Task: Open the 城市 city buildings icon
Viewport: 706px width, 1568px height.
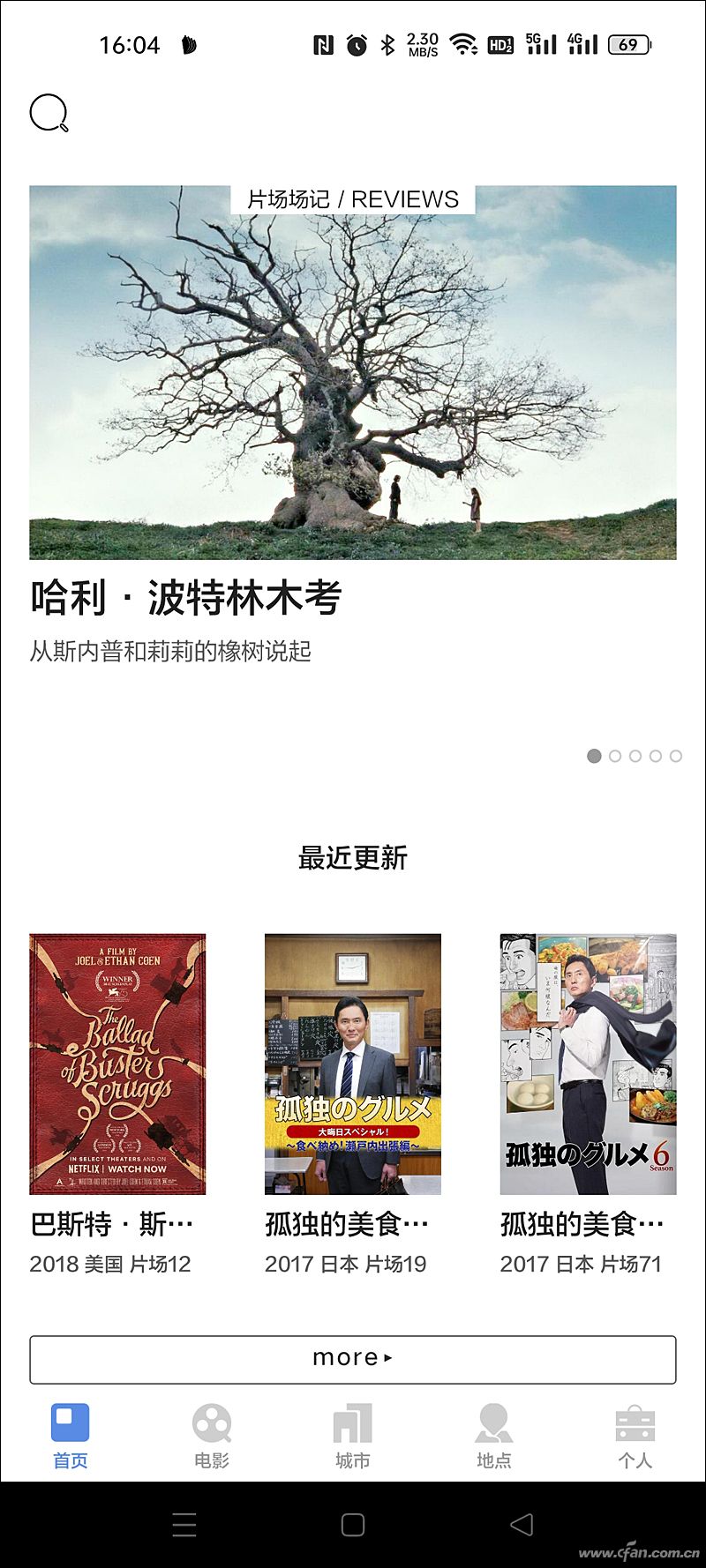Action: click(352, 1422)
